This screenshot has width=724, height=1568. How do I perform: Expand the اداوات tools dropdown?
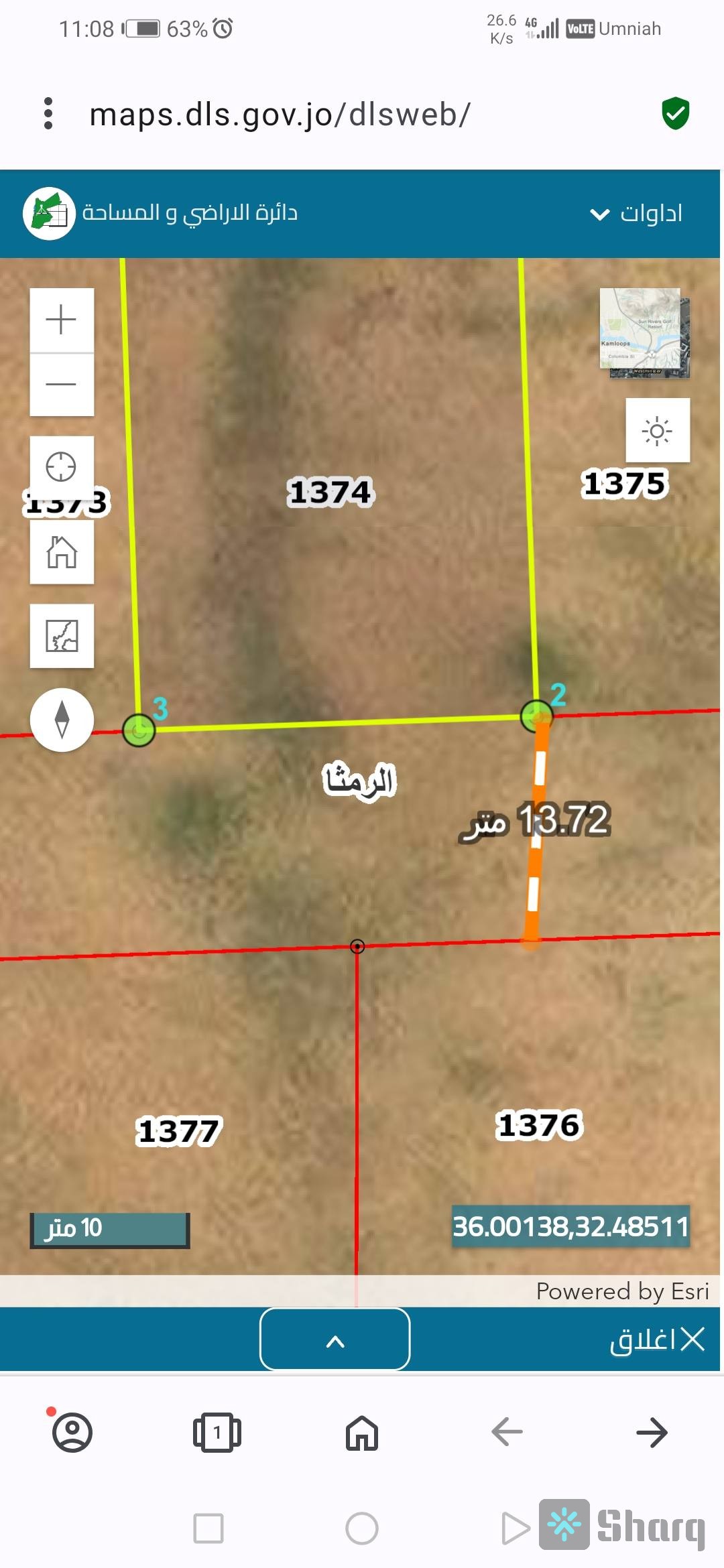click(x=636, y=214)
